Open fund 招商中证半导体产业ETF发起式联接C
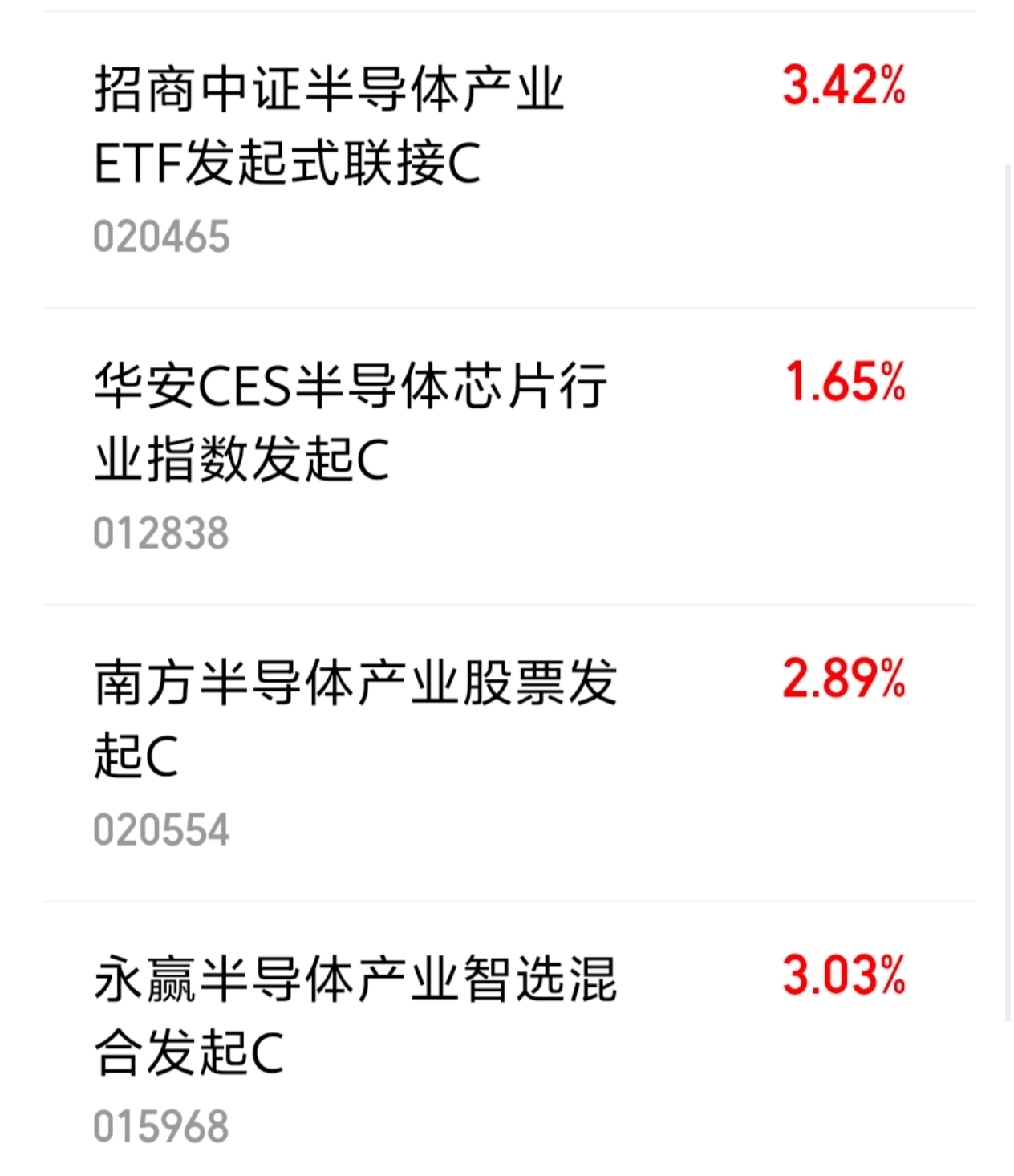This screenshot has width=1014, height=1176. coord(507,160)
